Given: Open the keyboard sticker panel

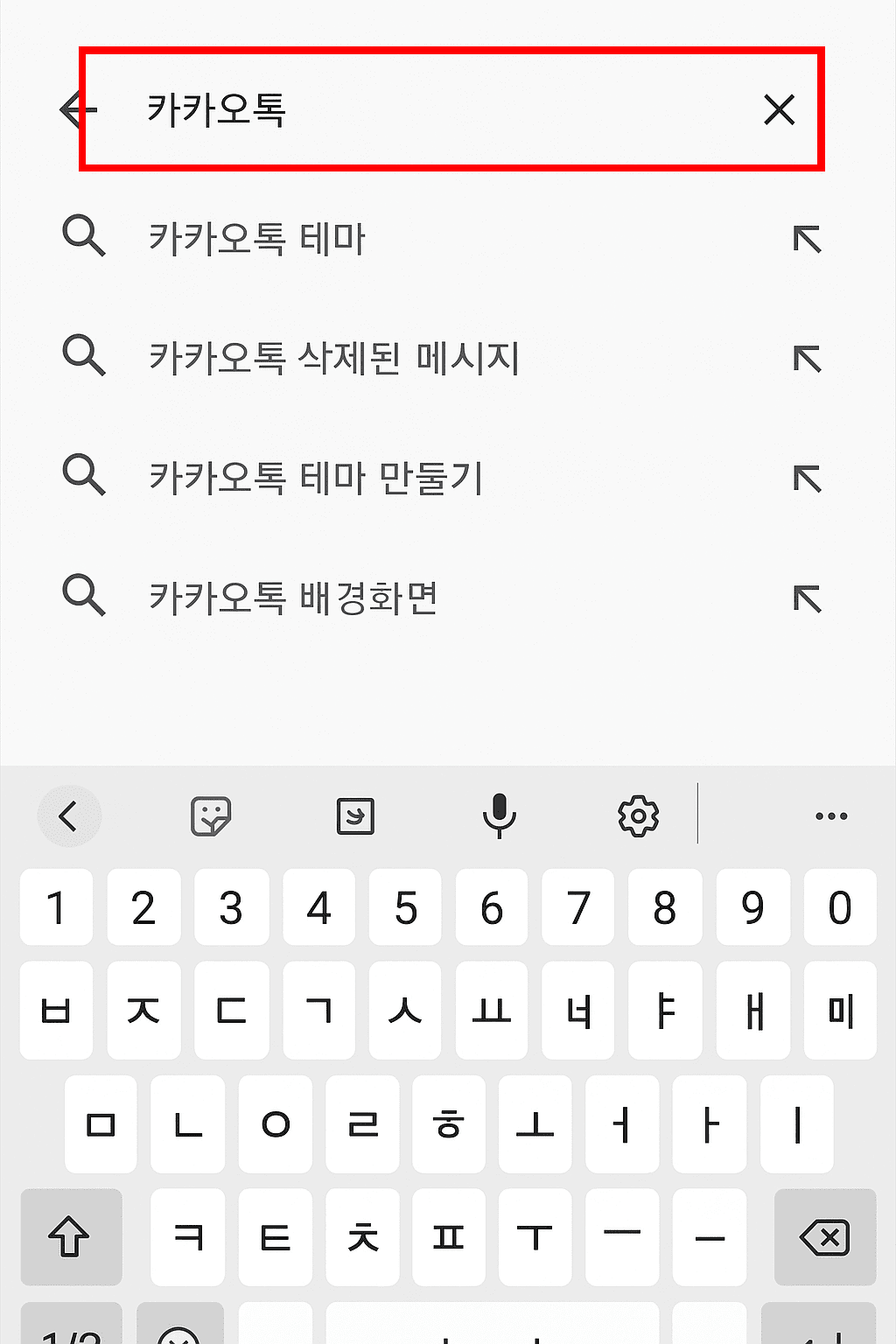Looking at the screenshot, I should click(211, 816).
